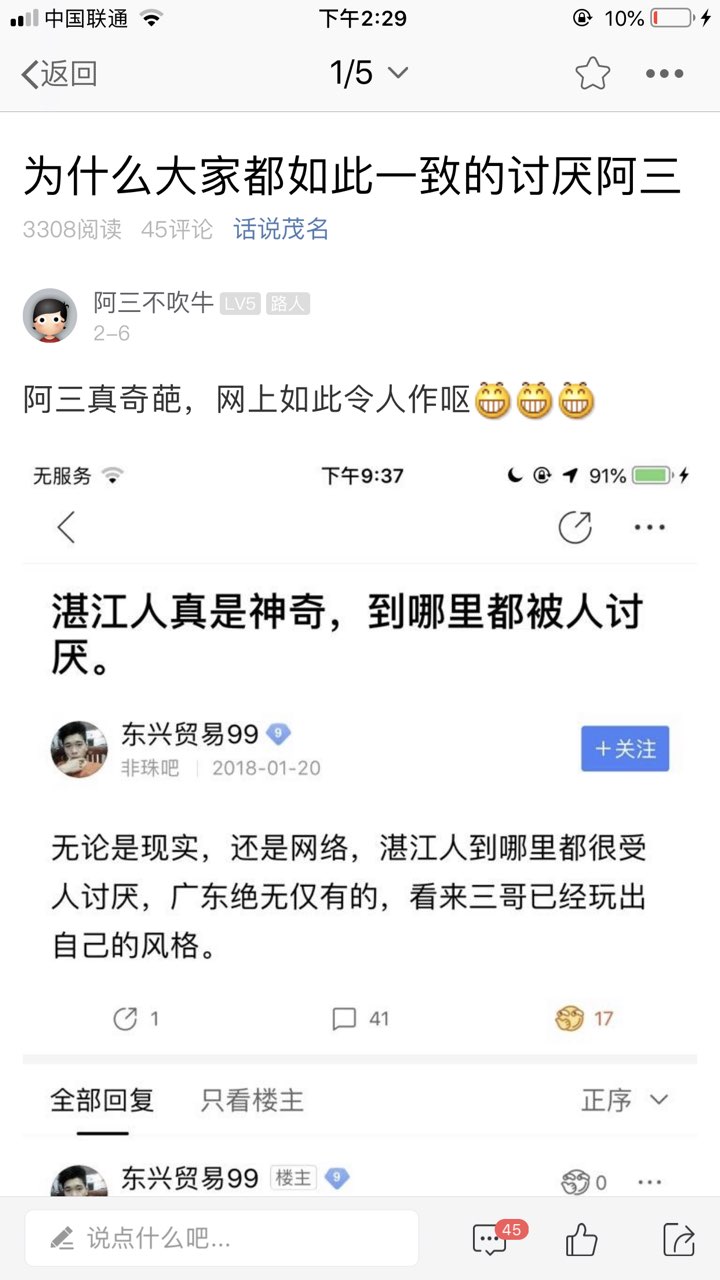The image size is (720, 1280).
Task: Favorite this post with the star icon
Action: (592, 73)
